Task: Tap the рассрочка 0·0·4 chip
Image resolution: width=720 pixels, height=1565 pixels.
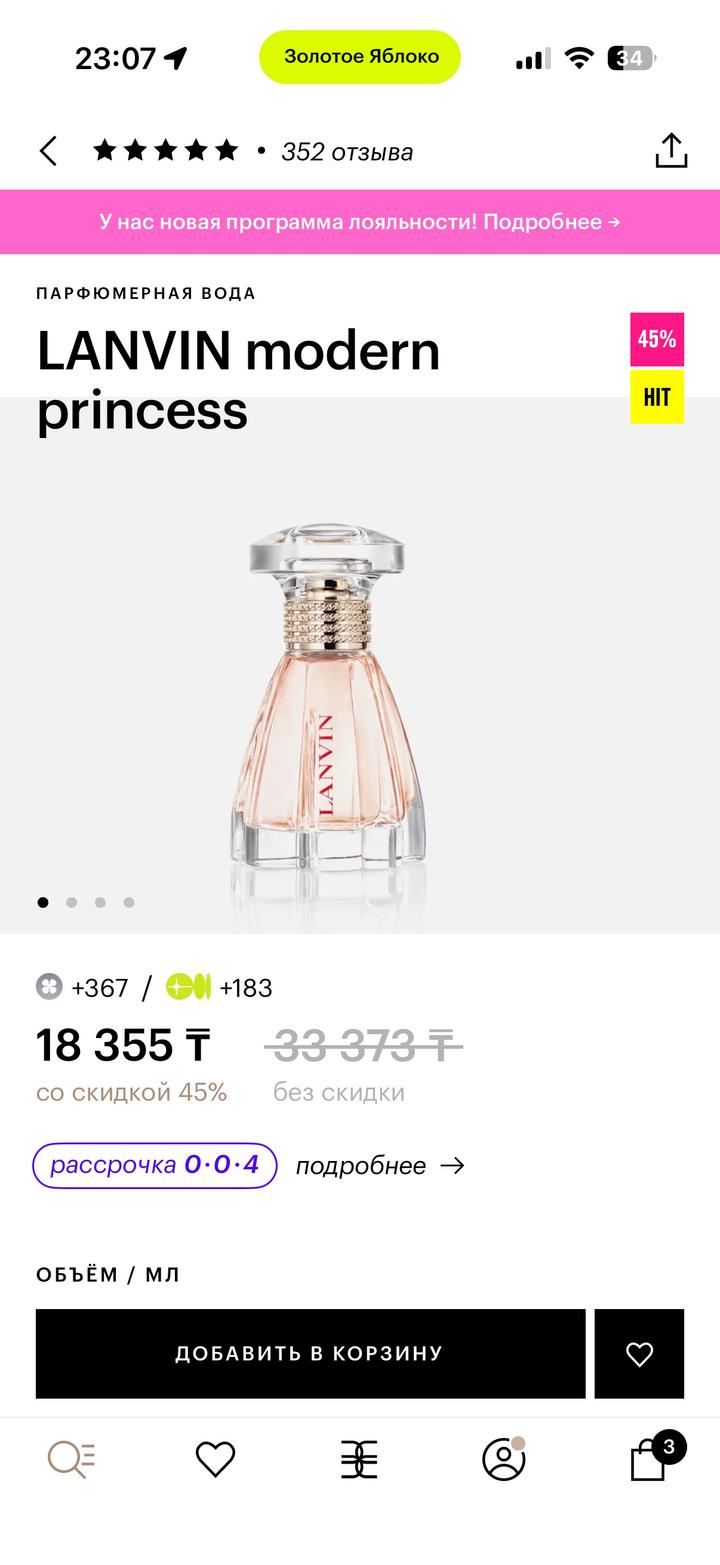Action: coord(155,1165)
